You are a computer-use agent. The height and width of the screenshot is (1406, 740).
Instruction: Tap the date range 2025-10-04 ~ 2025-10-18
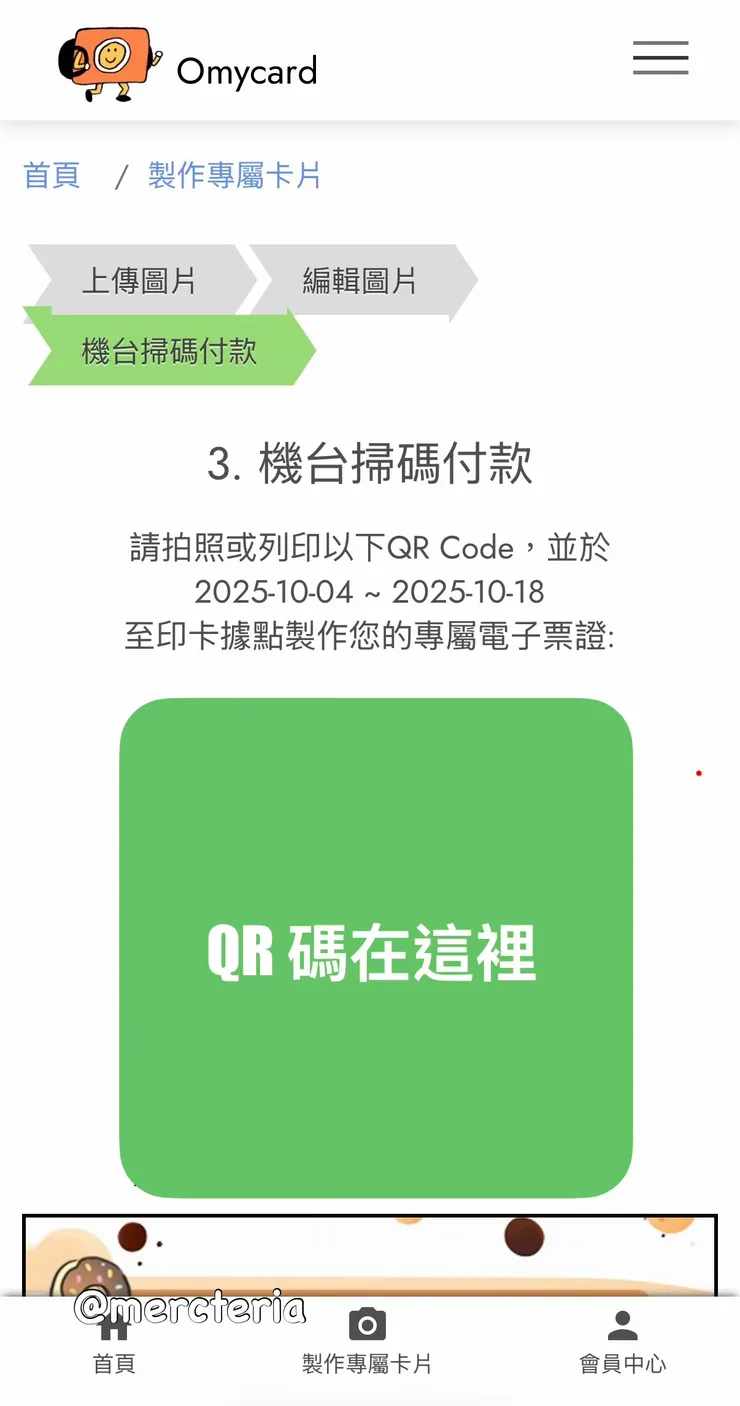pos(370,593)
